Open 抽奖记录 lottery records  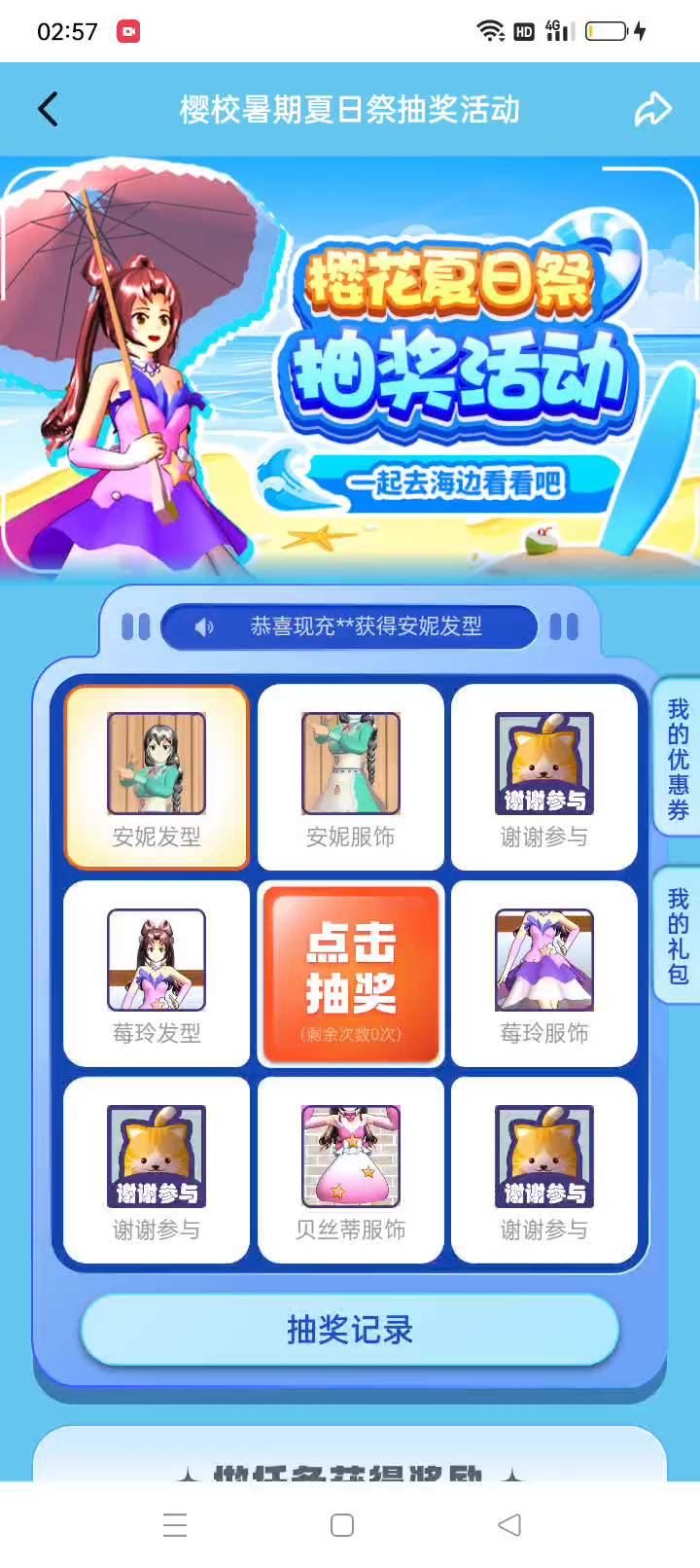coord(350,1330)
